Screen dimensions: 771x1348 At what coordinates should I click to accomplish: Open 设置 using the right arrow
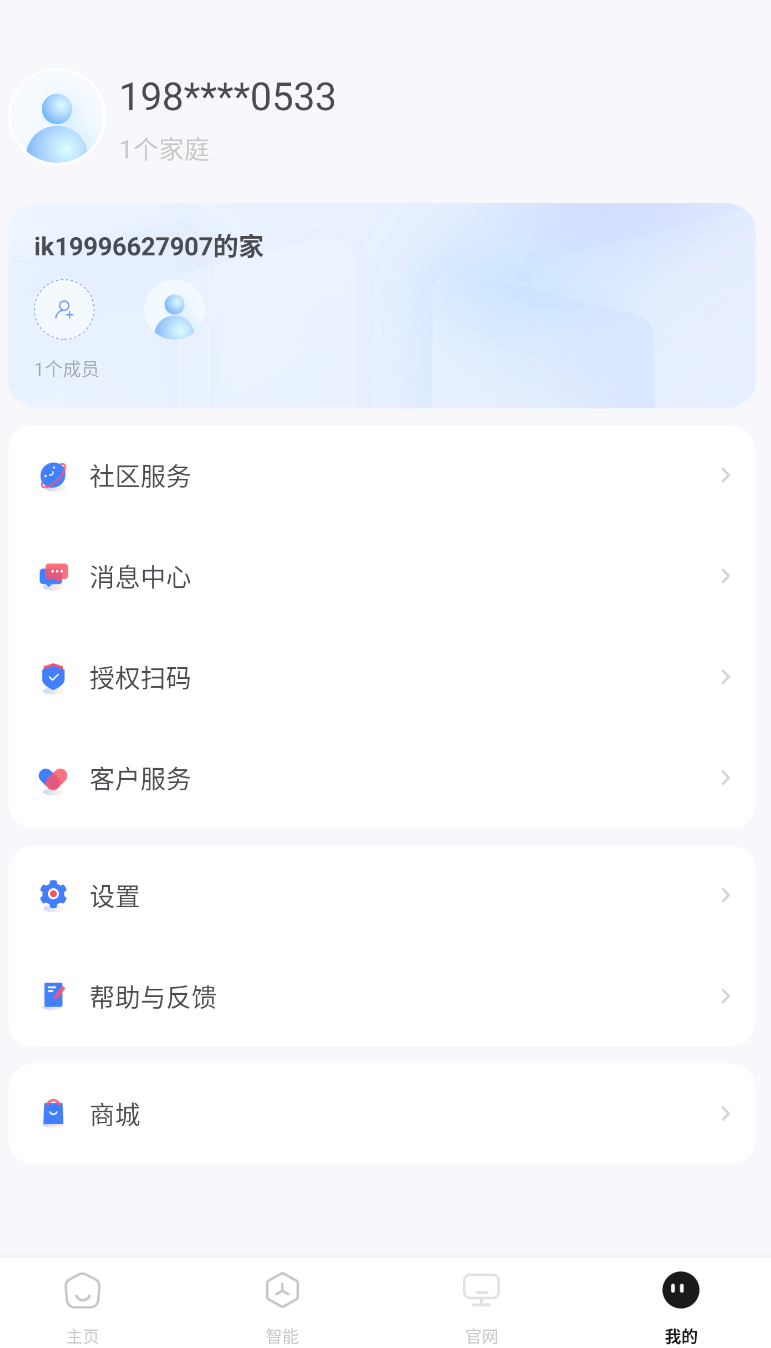point(725,895)
